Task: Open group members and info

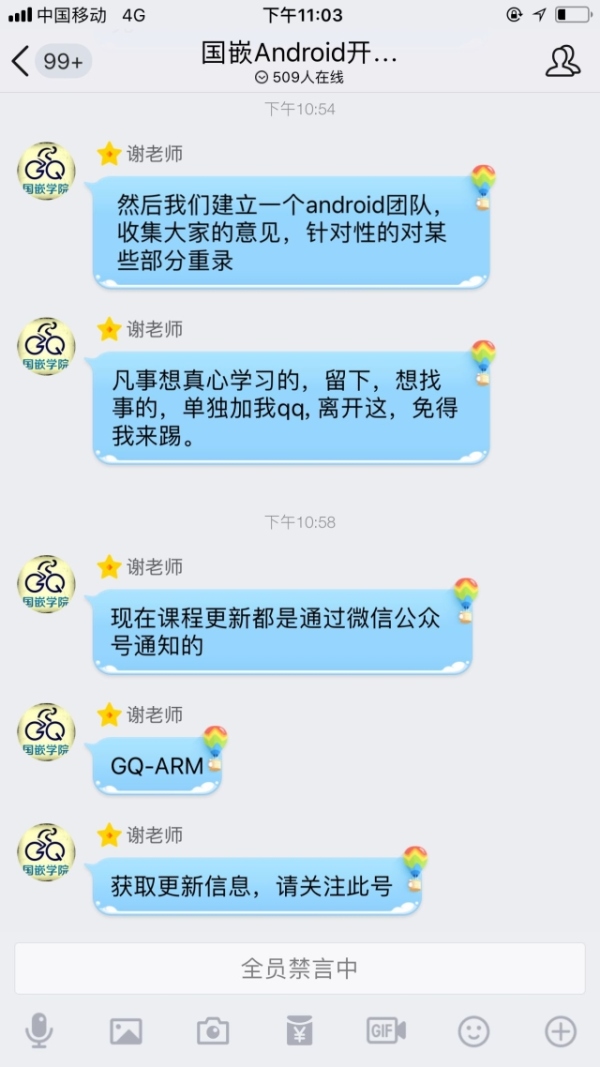Action: click(563, 61)
